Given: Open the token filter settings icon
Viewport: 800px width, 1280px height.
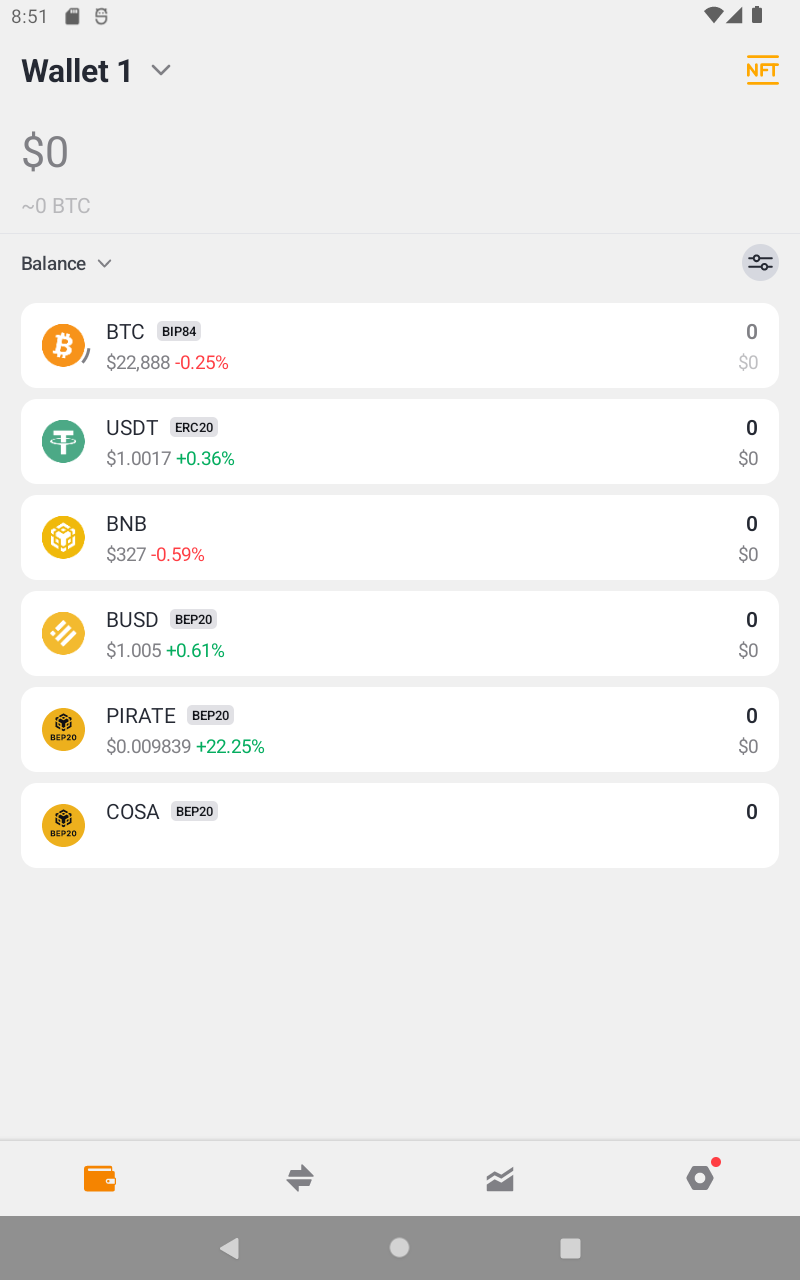Looking at the screenshot, I should click(x=760, y=262).
